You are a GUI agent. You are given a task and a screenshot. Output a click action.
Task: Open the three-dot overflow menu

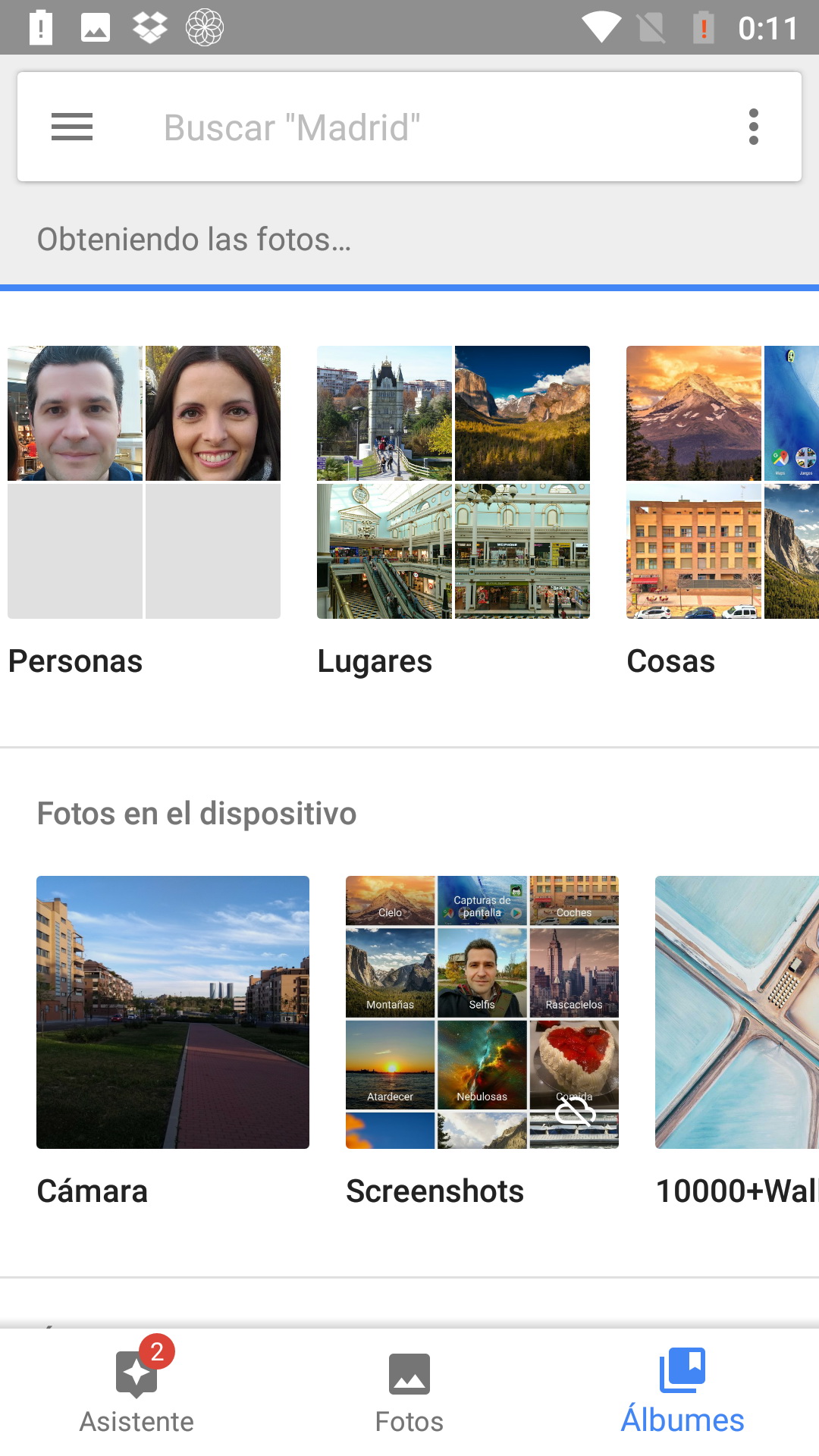coord(753,127)
